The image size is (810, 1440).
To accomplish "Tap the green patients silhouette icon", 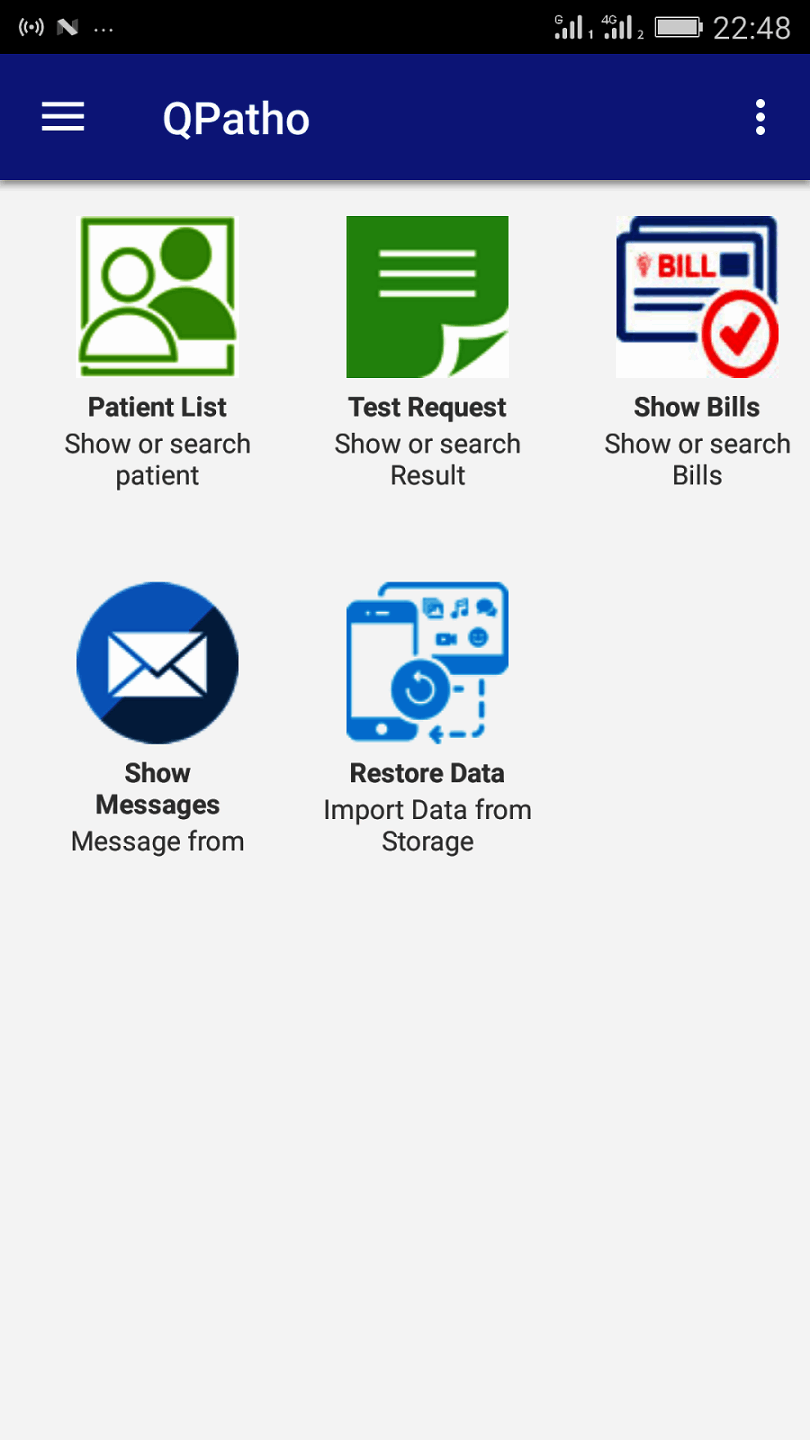I will pos(157,296).
